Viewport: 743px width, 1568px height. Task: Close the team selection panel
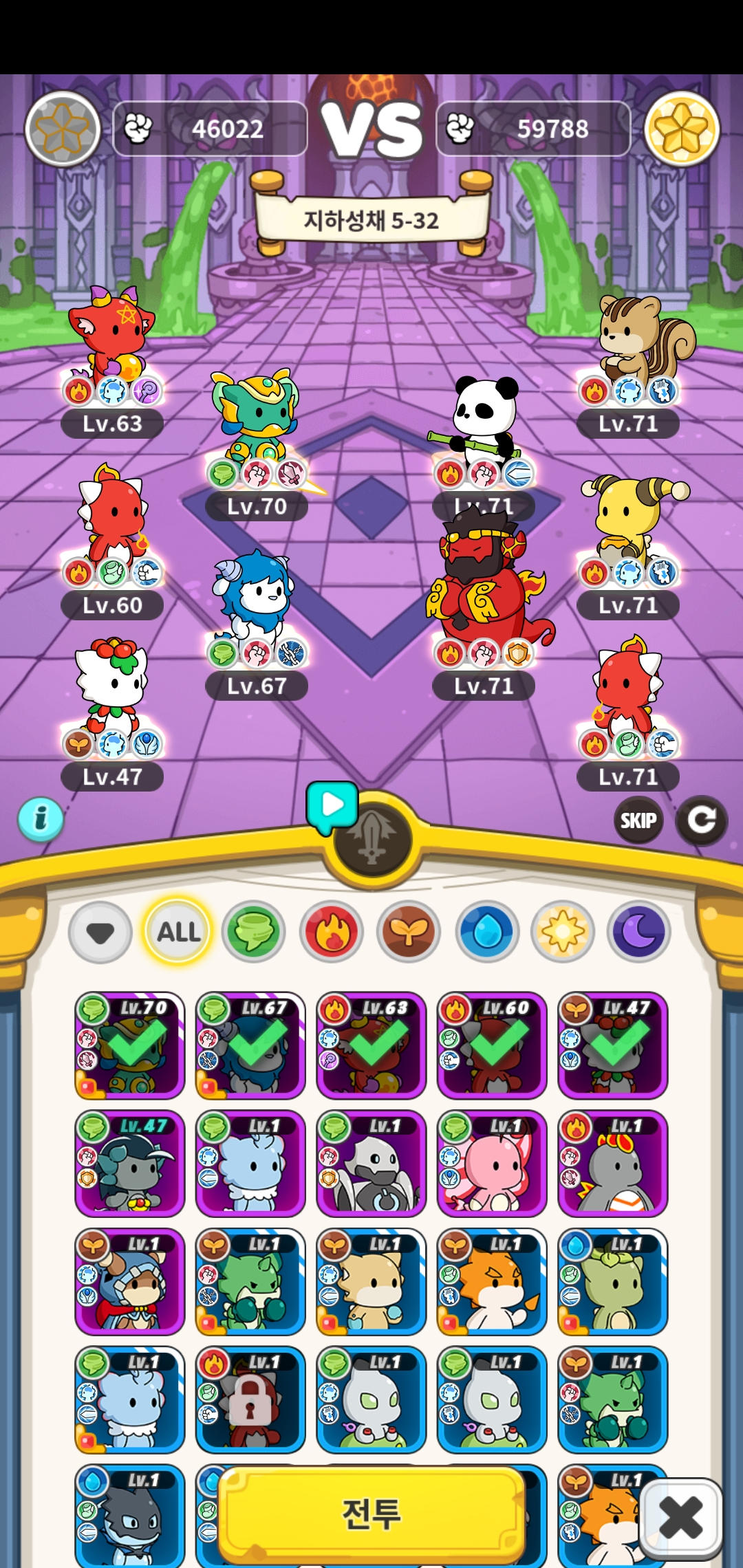tap(680, 1517)
